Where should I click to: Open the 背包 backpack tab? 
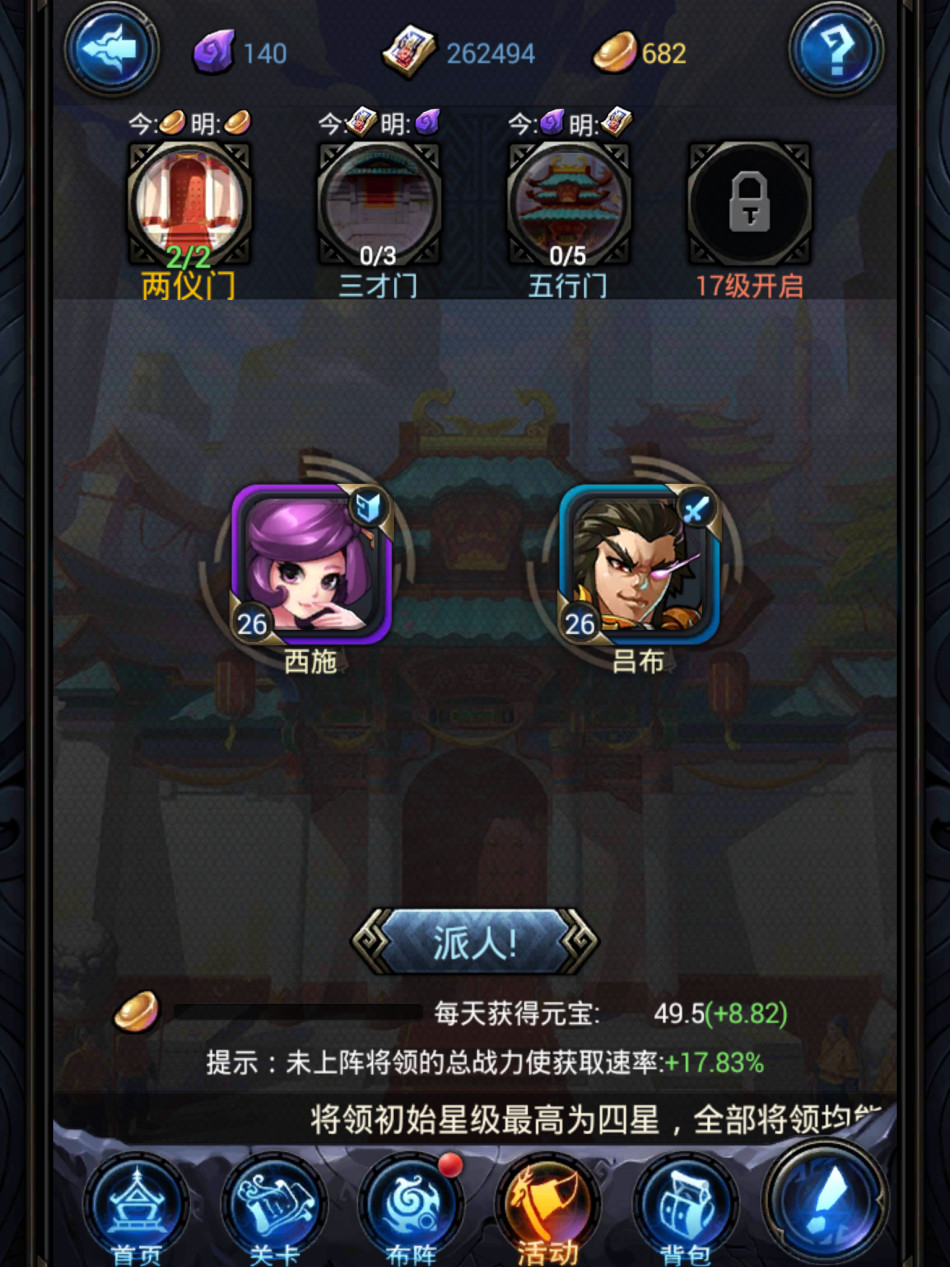685,1207
